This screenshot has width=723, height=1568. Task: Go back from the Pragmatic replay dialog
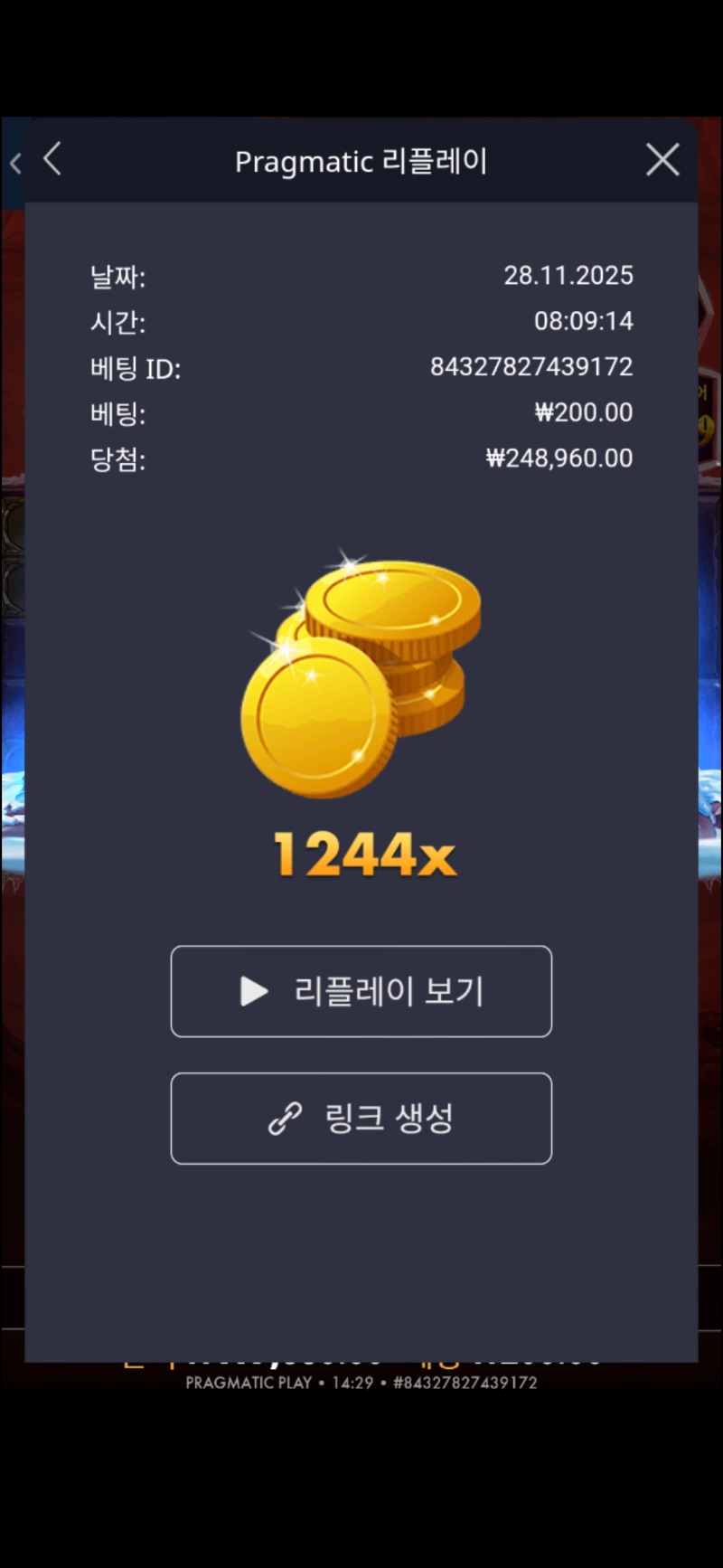coord(52,160)
